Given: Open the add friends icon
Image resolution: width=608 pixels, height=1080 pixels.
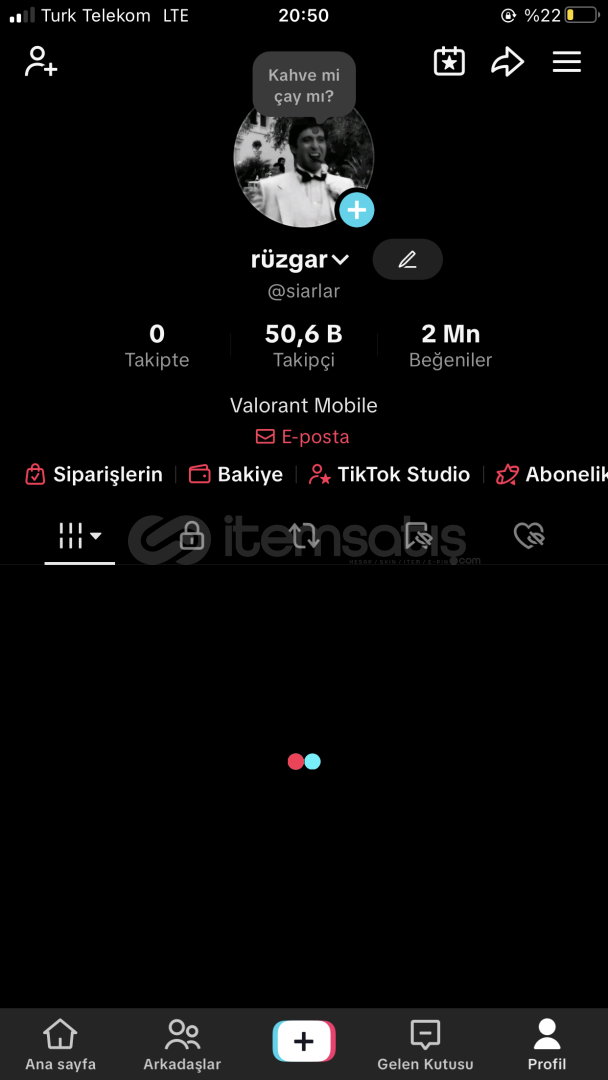Looking at the screenshot, I should 41,61.
